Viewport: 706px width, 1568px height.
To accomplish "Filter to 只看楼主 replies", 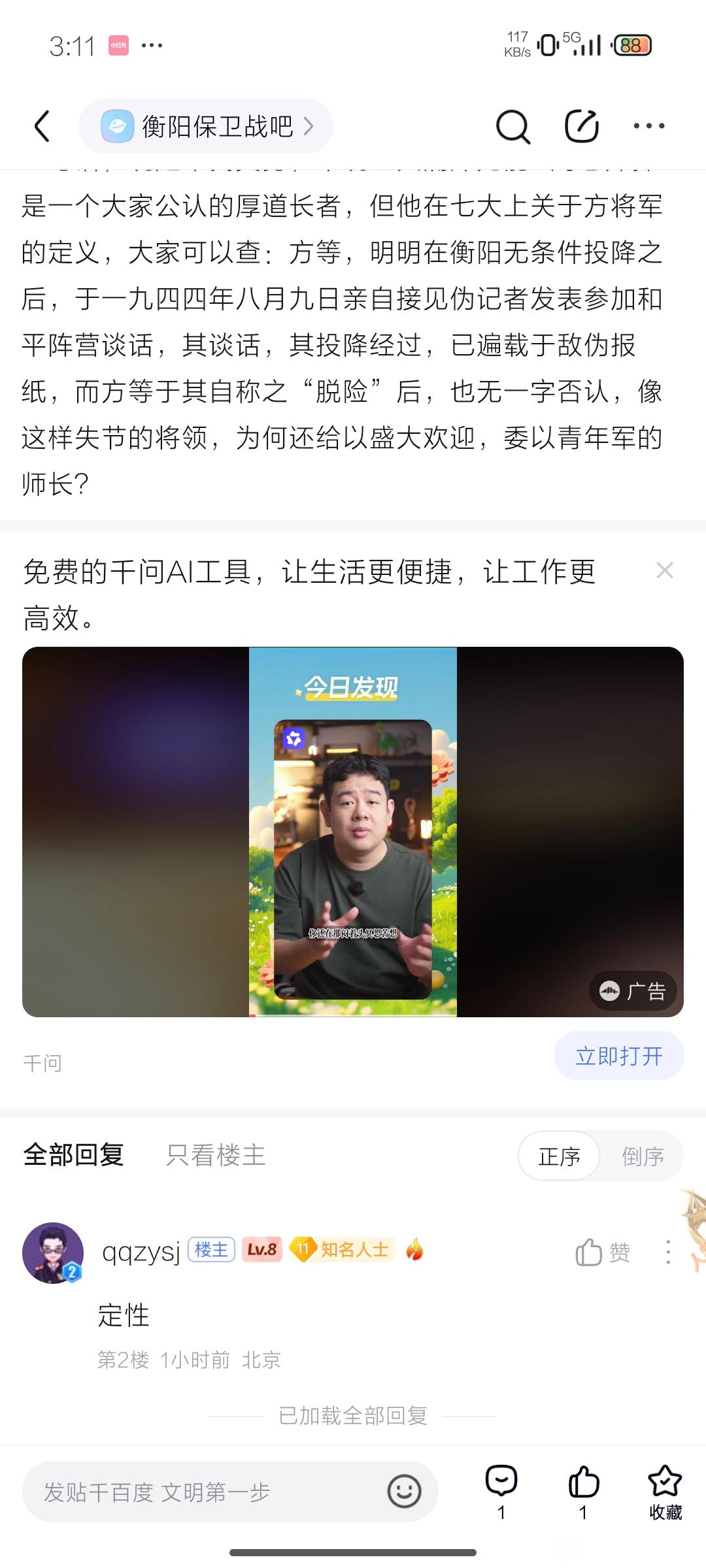I will 216,1154.
